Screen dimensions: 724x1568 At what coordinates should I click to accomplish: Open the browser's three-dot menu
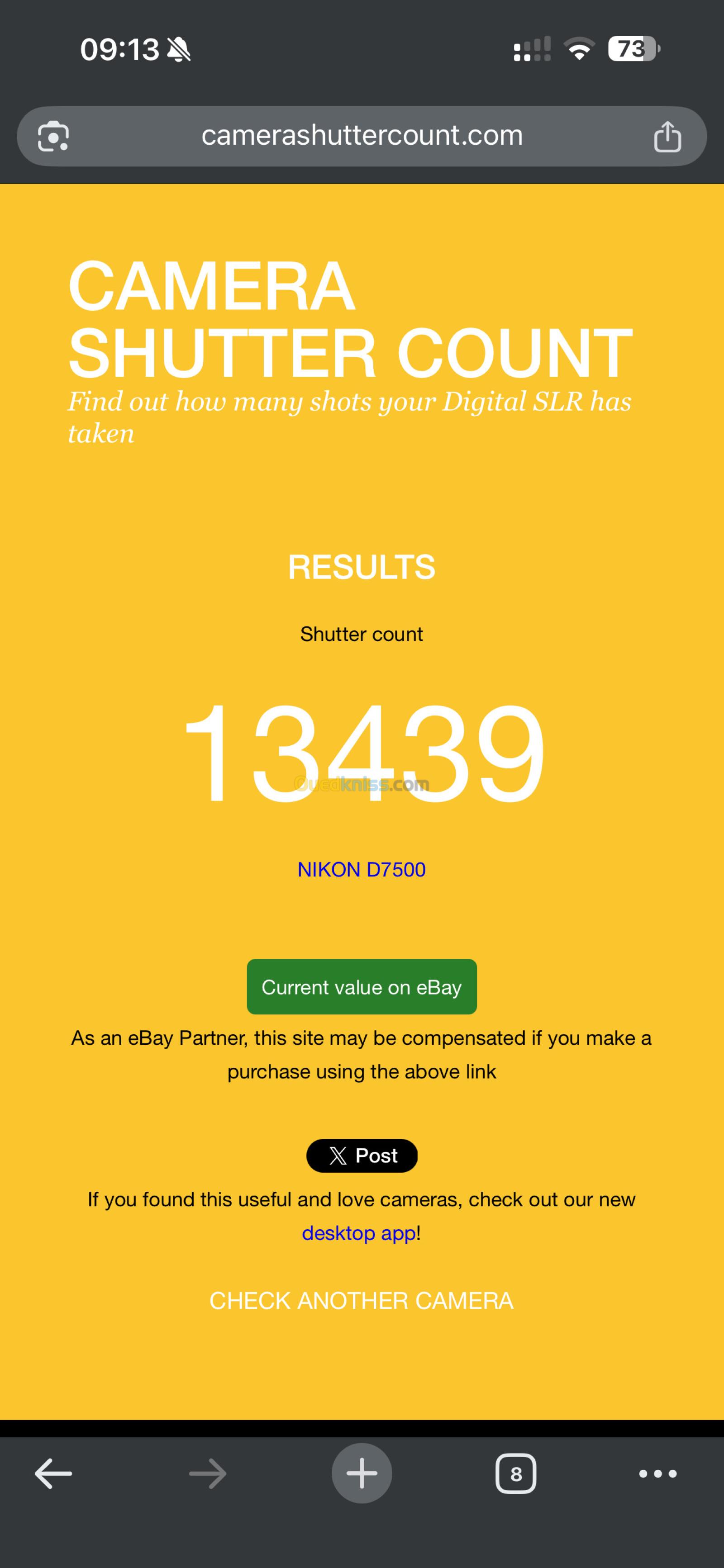click(x=657, y=1473)
